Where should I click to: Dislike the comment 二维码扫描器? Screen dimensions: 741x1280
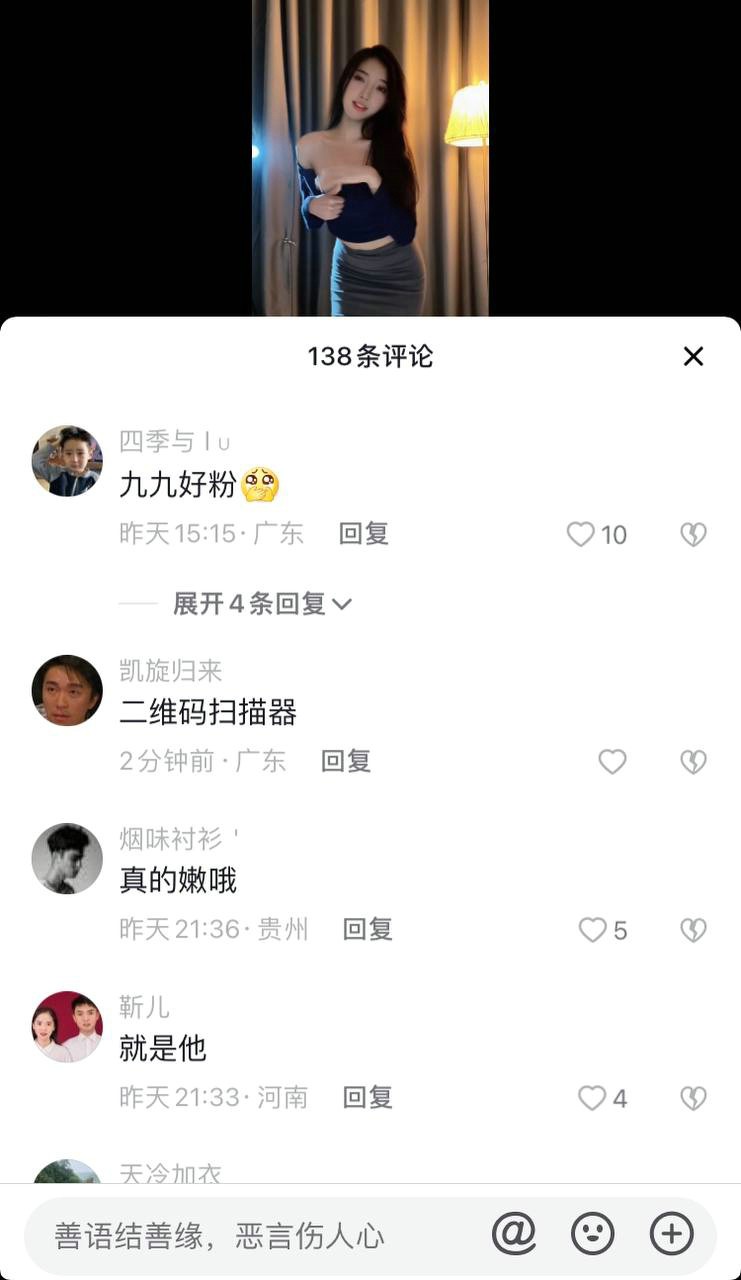tap(693, 762)
